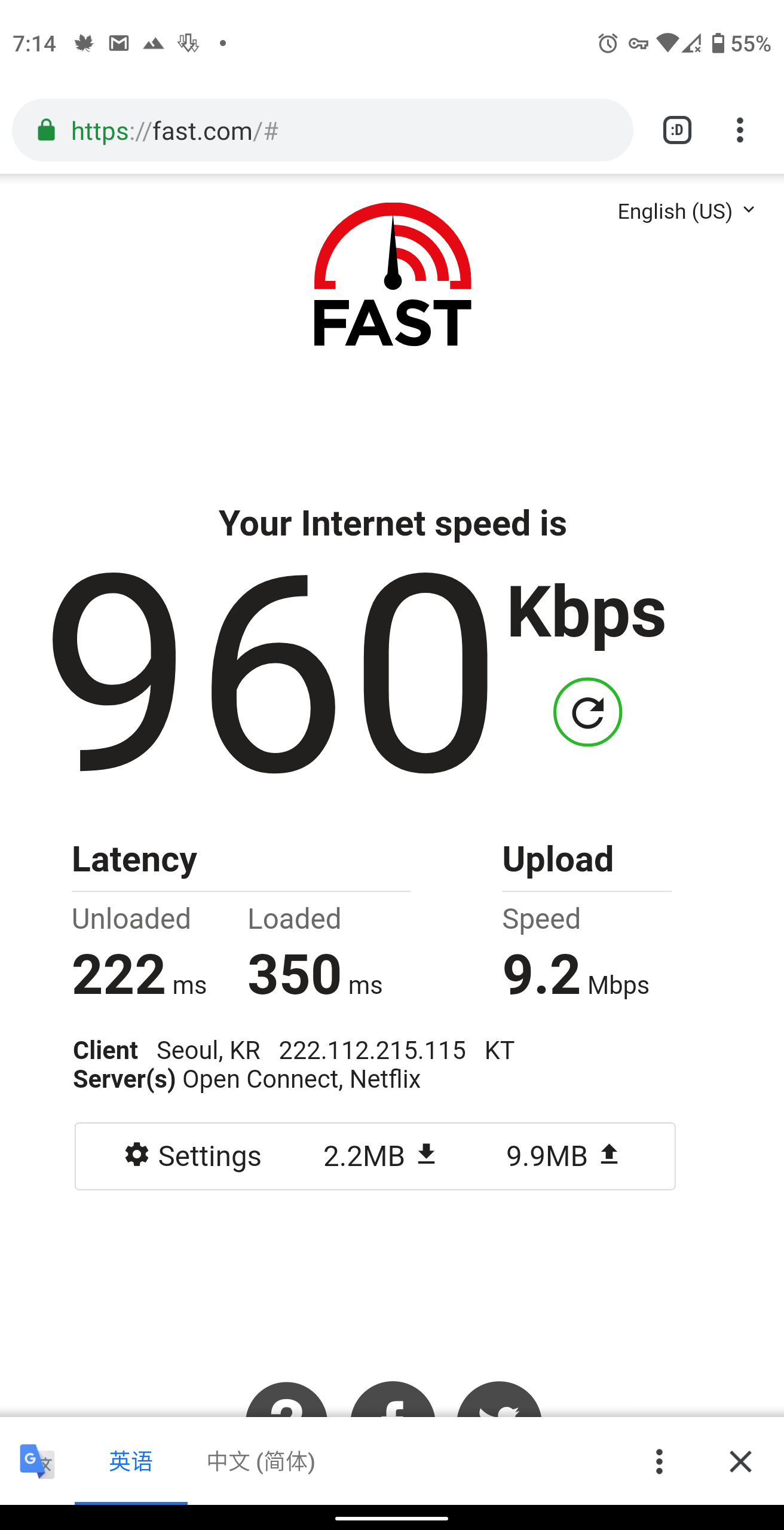Open translate bar more options
The image size is (784, 1530).
[659, 1461]
